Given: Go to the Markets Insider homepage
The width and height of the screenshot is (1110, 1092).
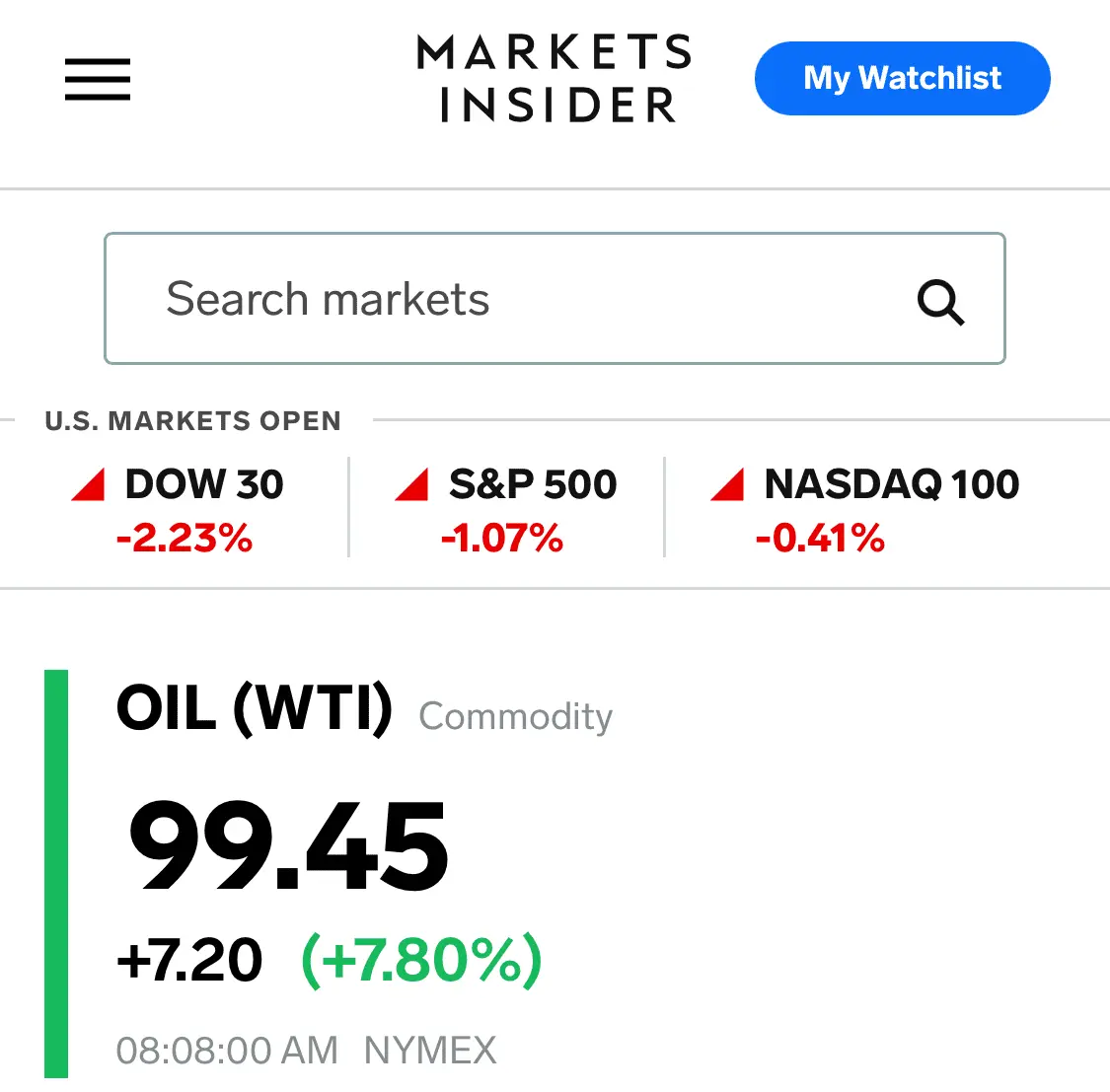Looking at the screenshot, I should 555,79.
